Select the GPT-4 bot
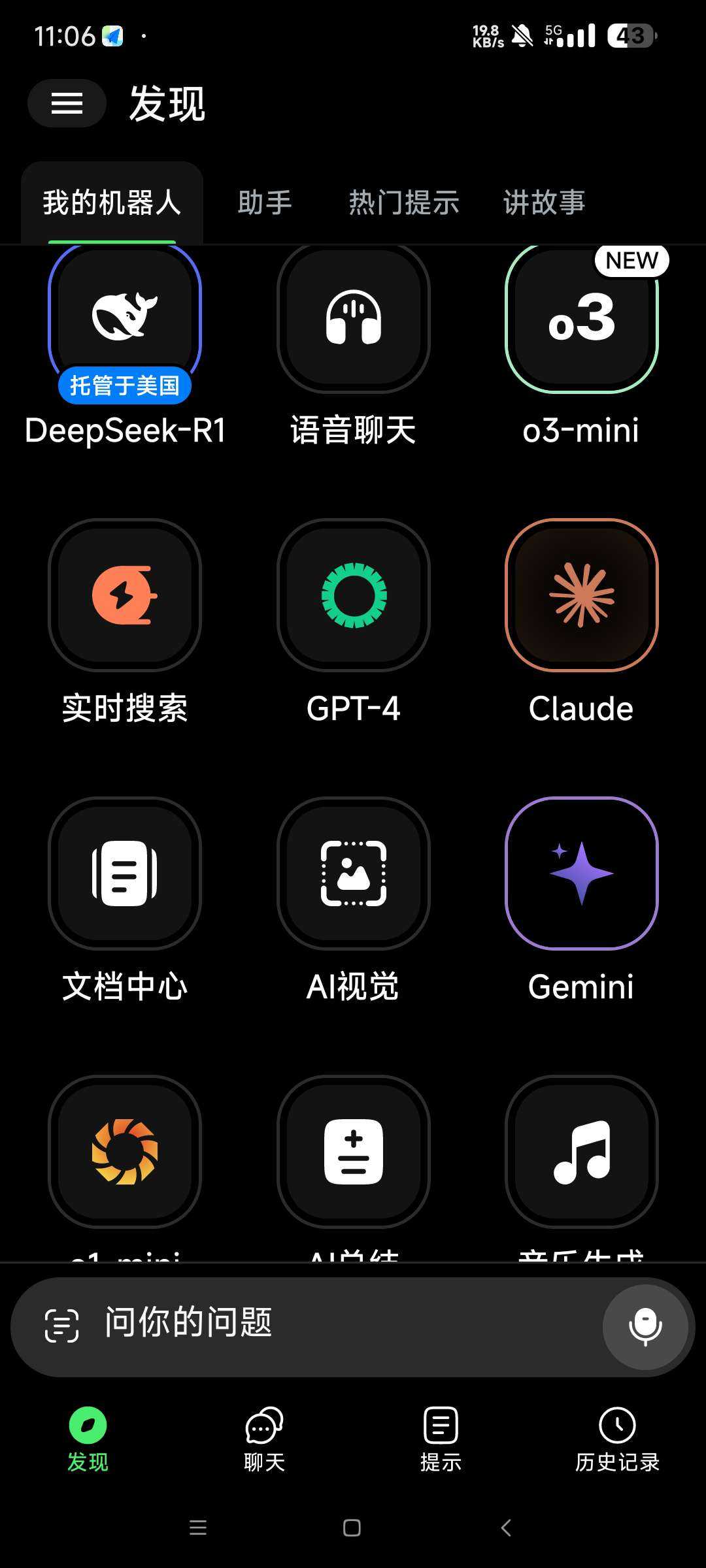Screen dimensions: 706x1568 [x=354, y=595]
